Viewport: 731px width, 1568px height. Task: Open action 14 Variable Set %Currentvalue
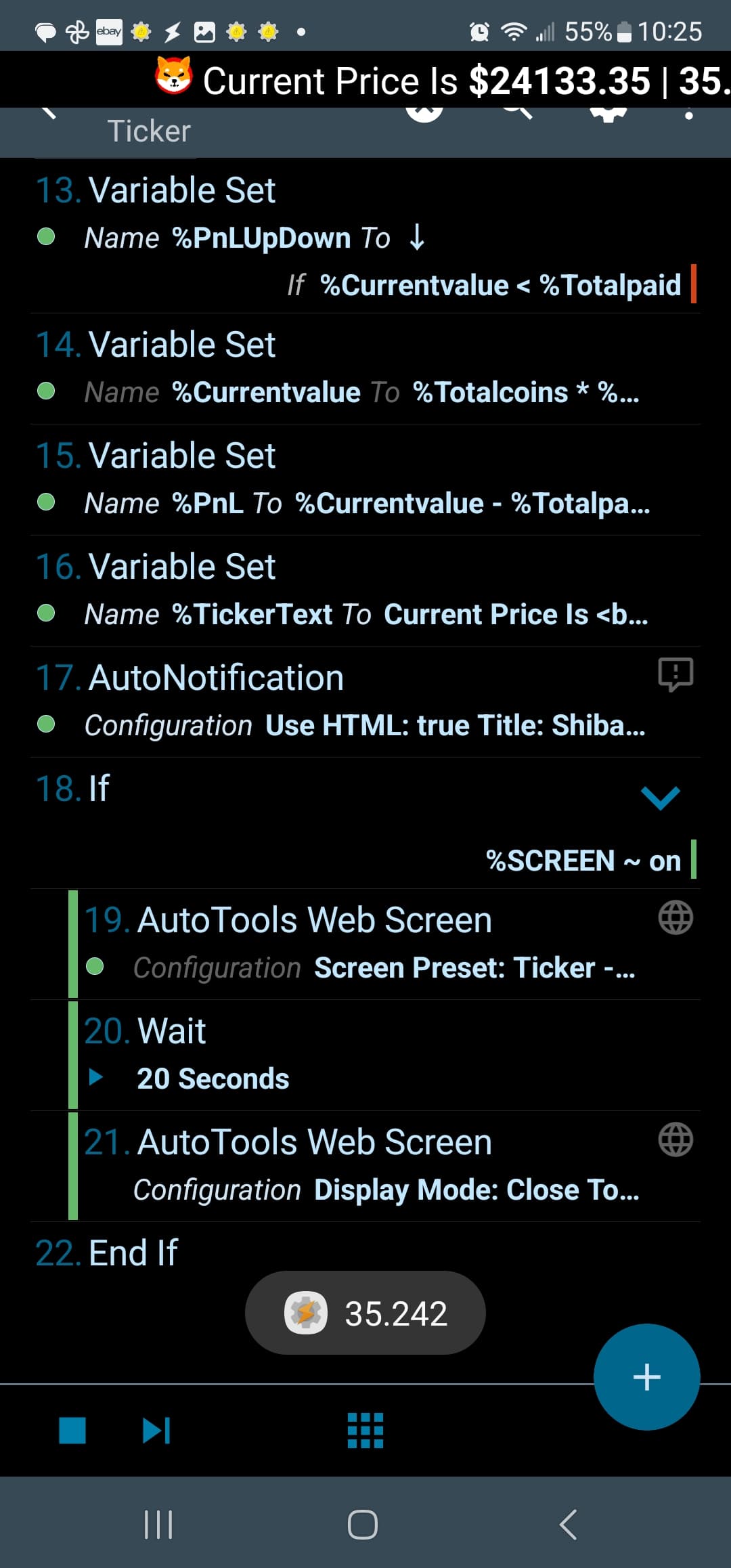[365, 369]
